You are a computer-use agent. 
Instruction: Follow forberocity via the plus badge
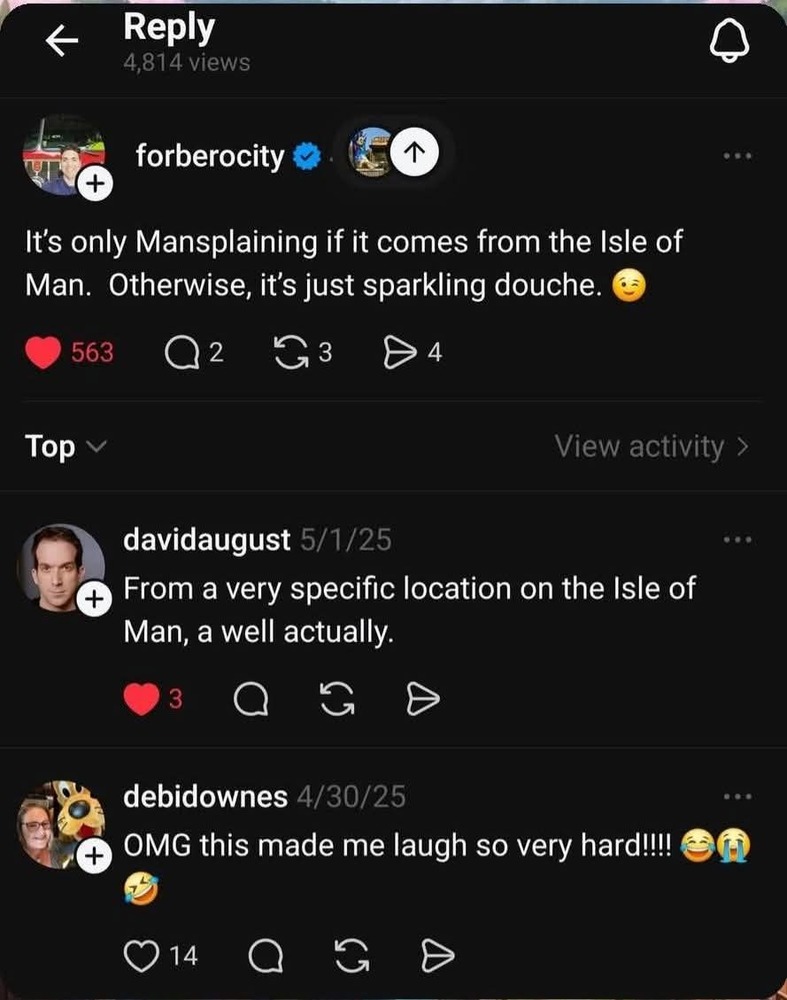point(93,184)
